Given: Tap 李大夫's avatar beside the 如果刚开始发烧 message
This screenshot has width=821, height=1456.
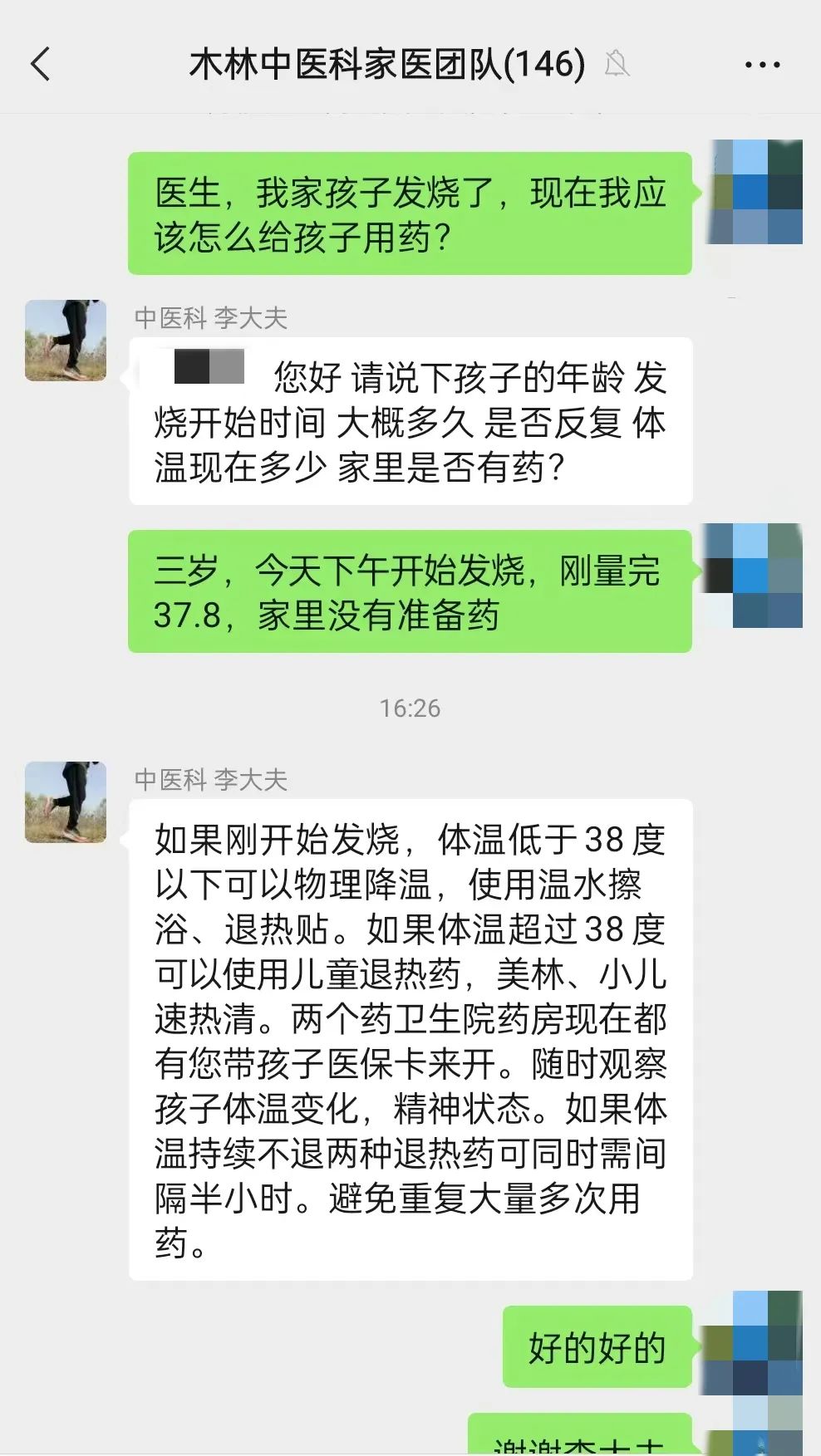Looking at the screenshot, I should point(66,802).
